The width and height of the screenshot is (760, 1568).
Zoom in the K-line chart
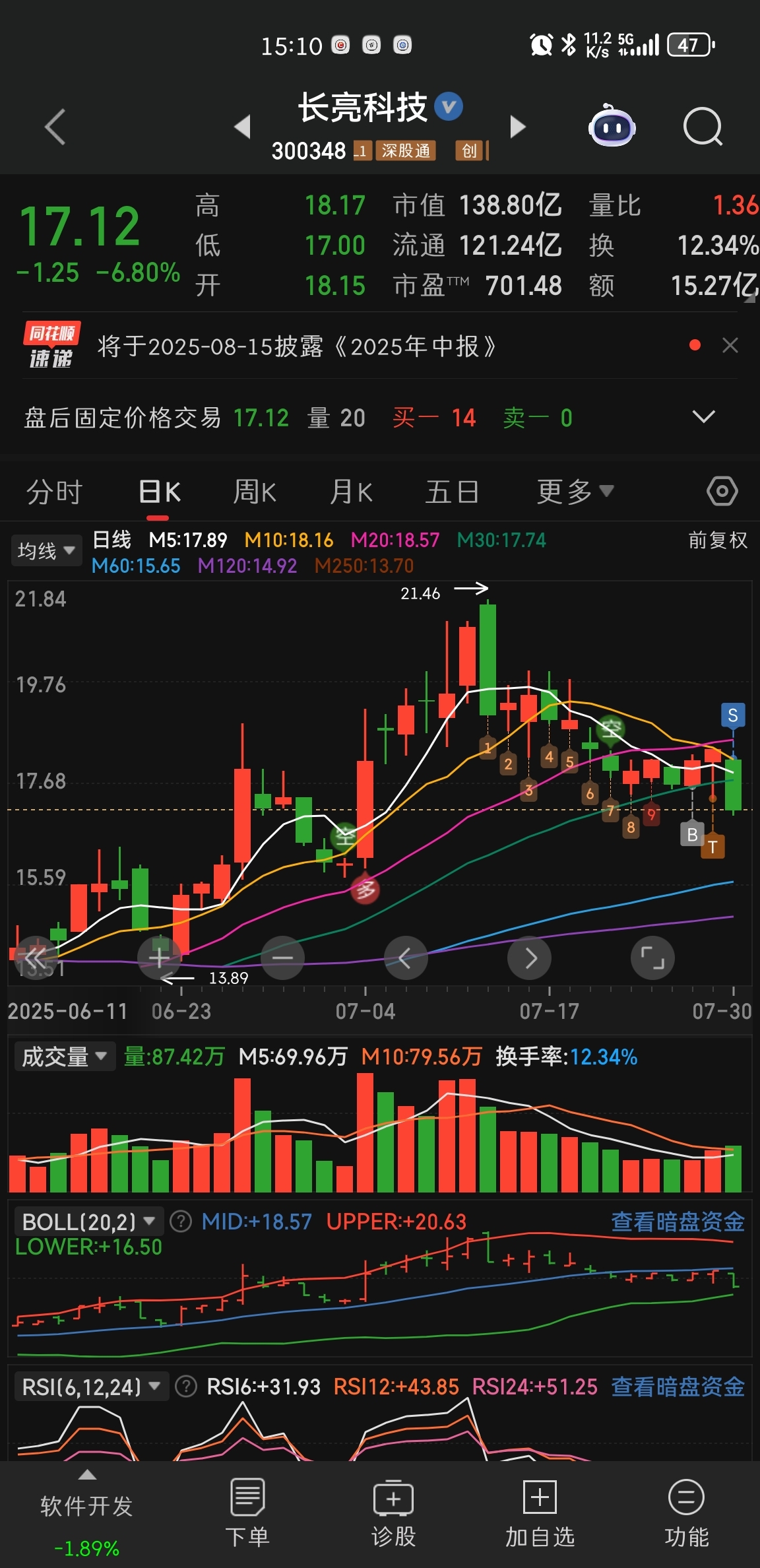click(159, 958)
